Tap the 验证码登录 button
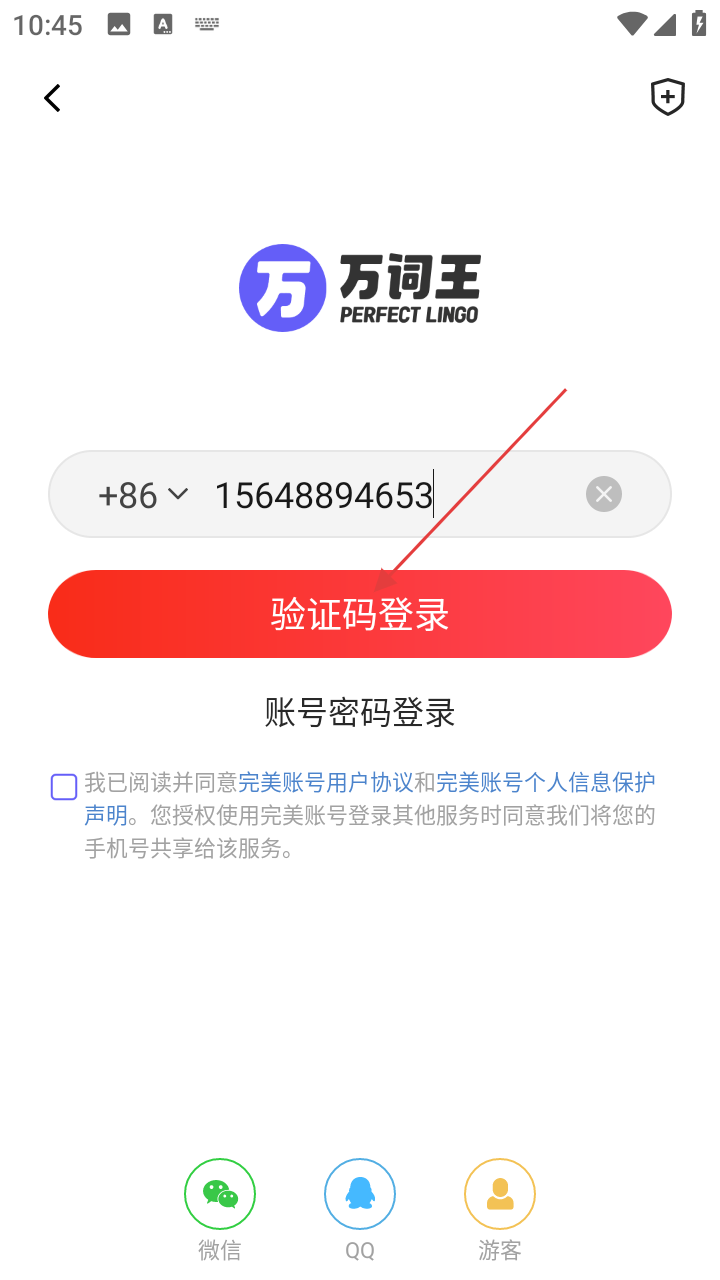The height and width of the screenshot is (1280, 720). (360, 614)
